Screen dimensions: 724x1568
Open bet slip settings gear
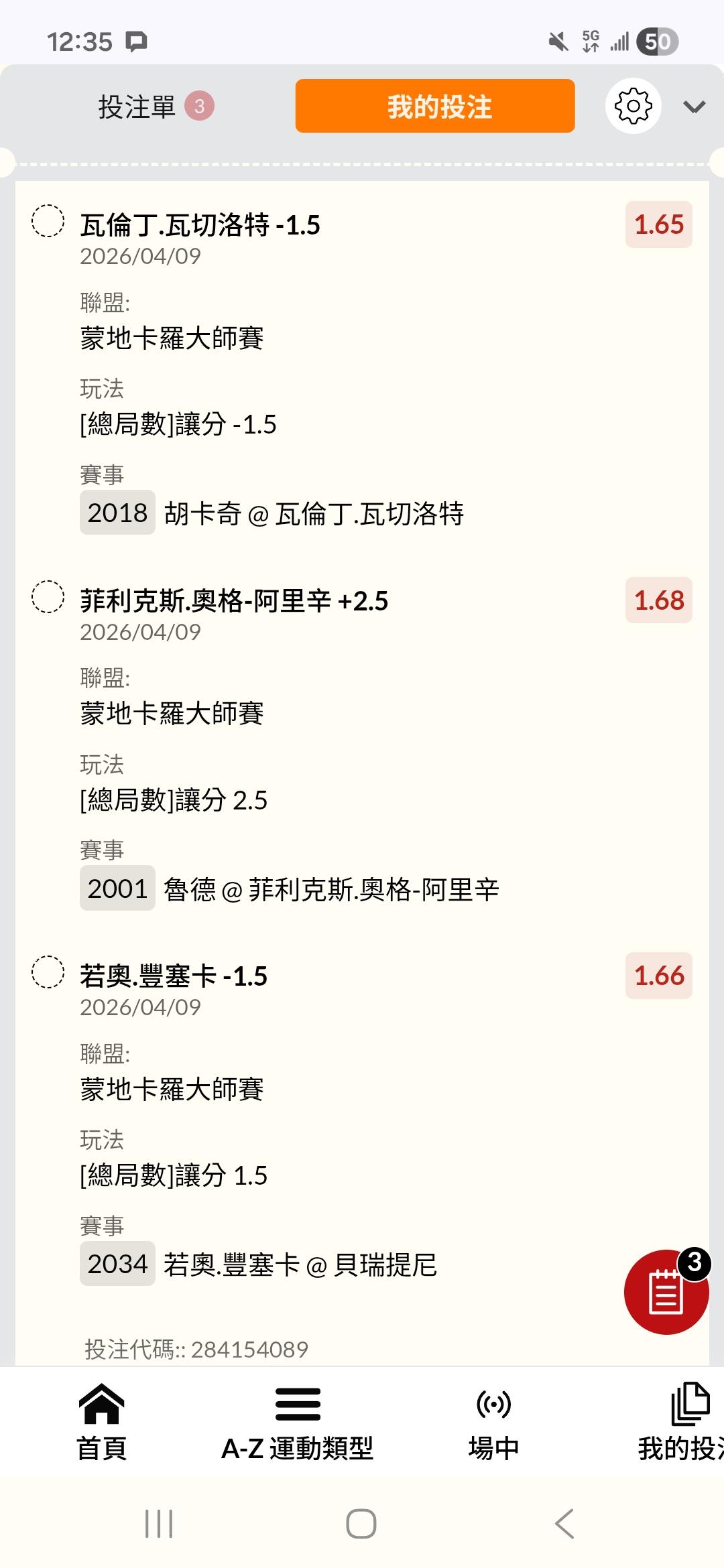(x=633, y=106)
